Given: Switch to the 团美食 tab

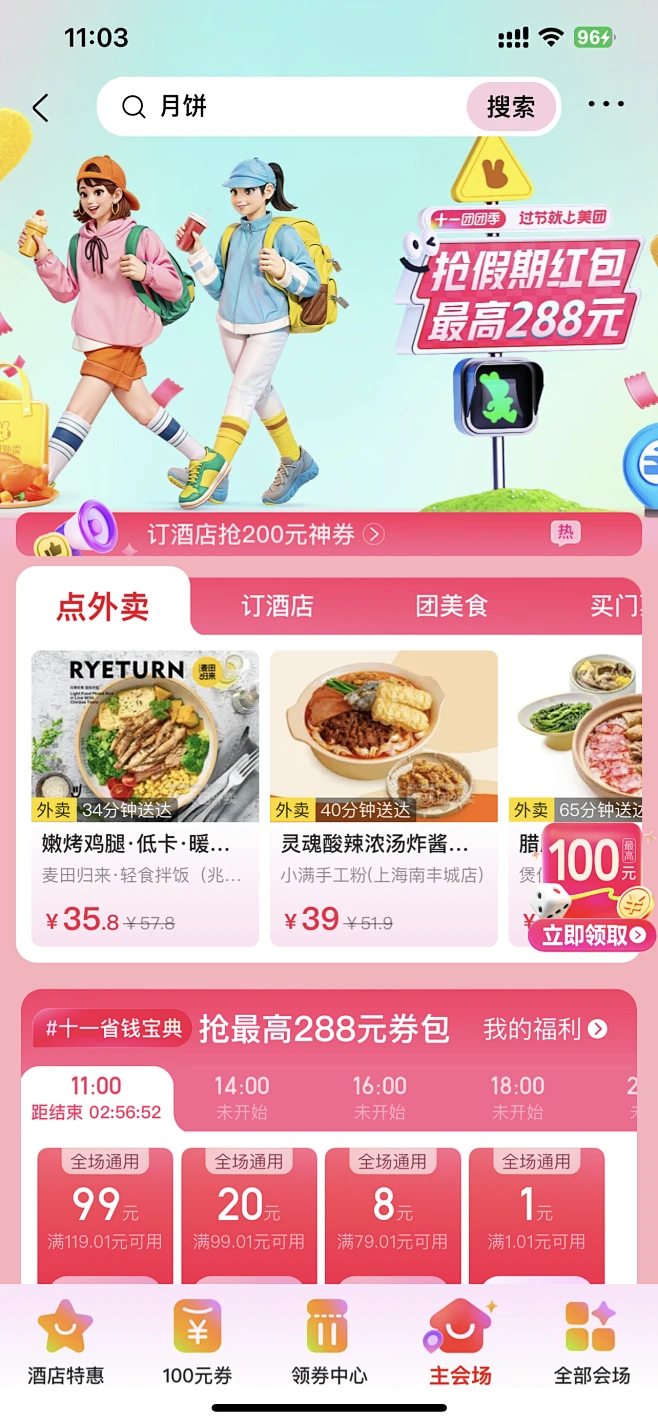Looking at the screenshot, I should tap(451, 606).
